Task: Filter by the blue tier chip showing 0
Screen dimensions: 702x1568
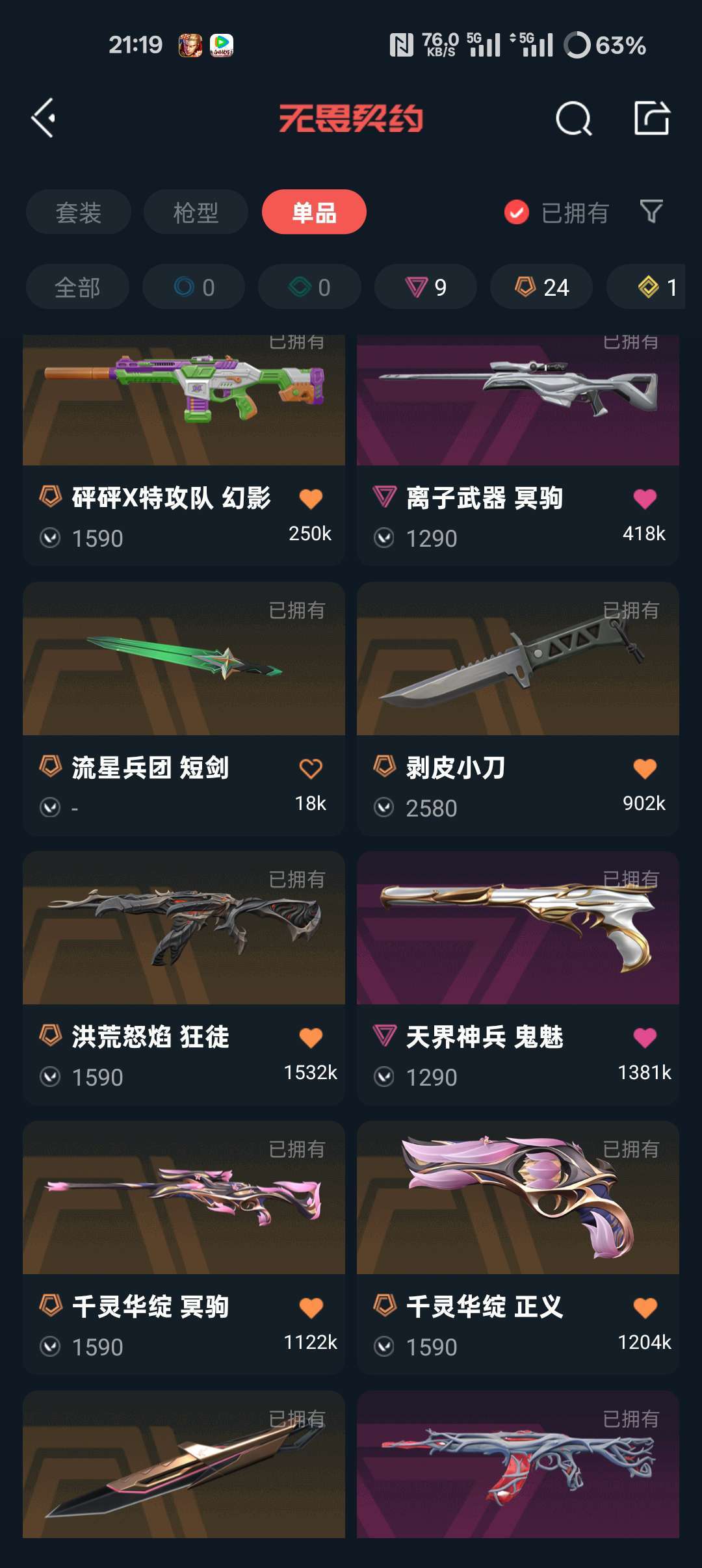Action: (x=194, y=287)
